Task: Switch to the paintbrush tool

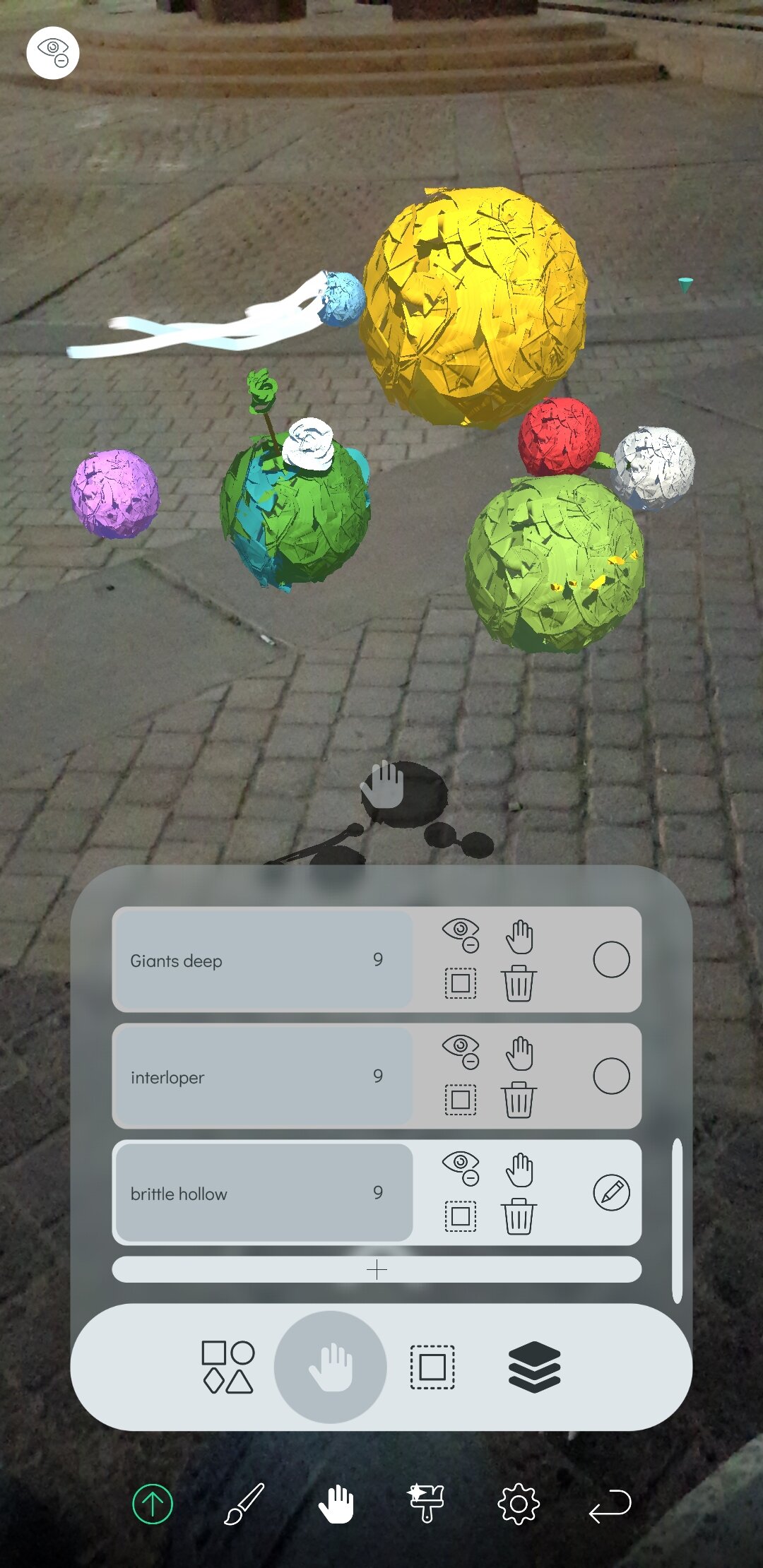Action: click(x=244, y=1504)
